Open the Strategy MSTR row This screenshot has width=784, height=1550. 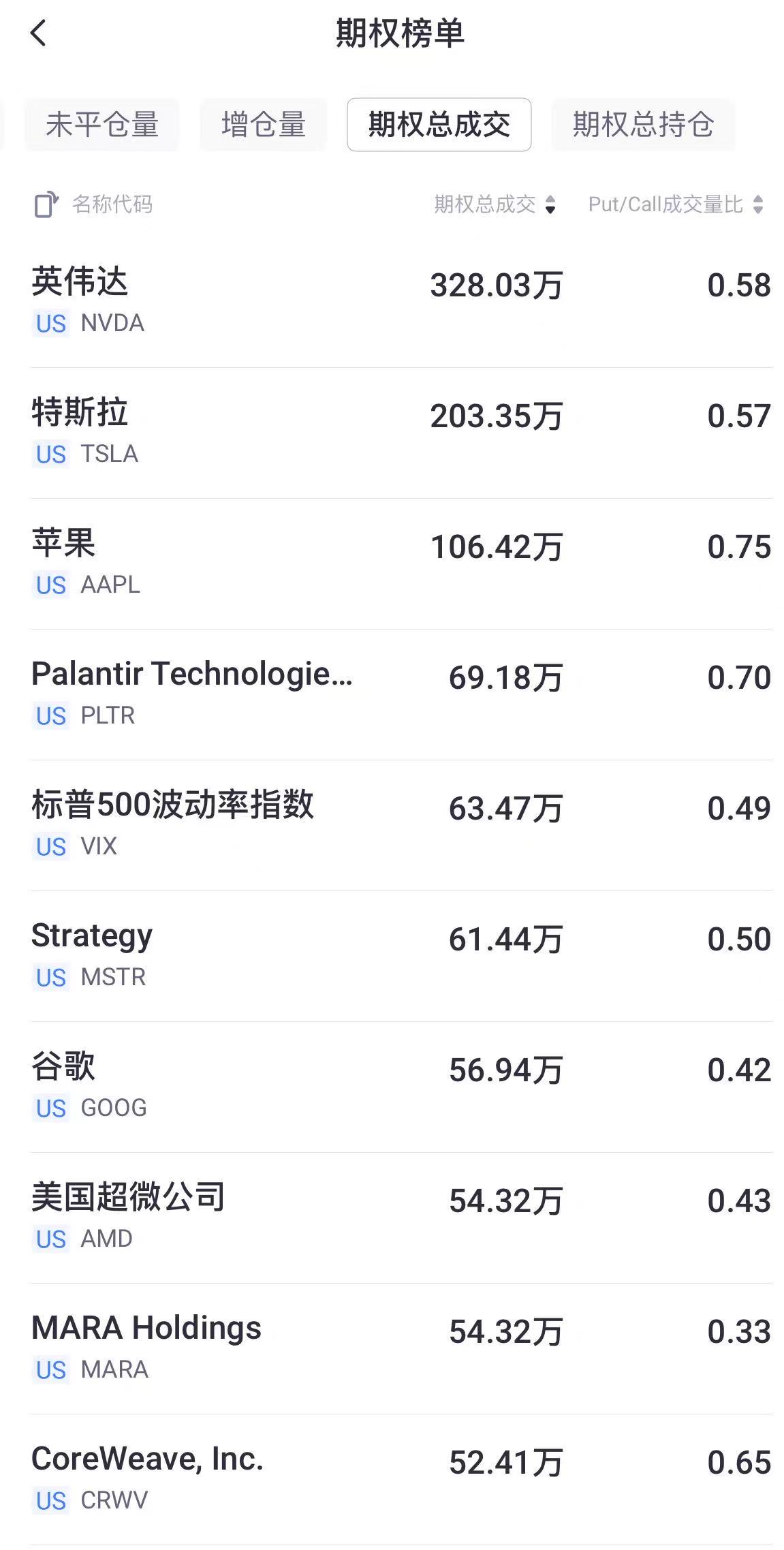[402, 957]
